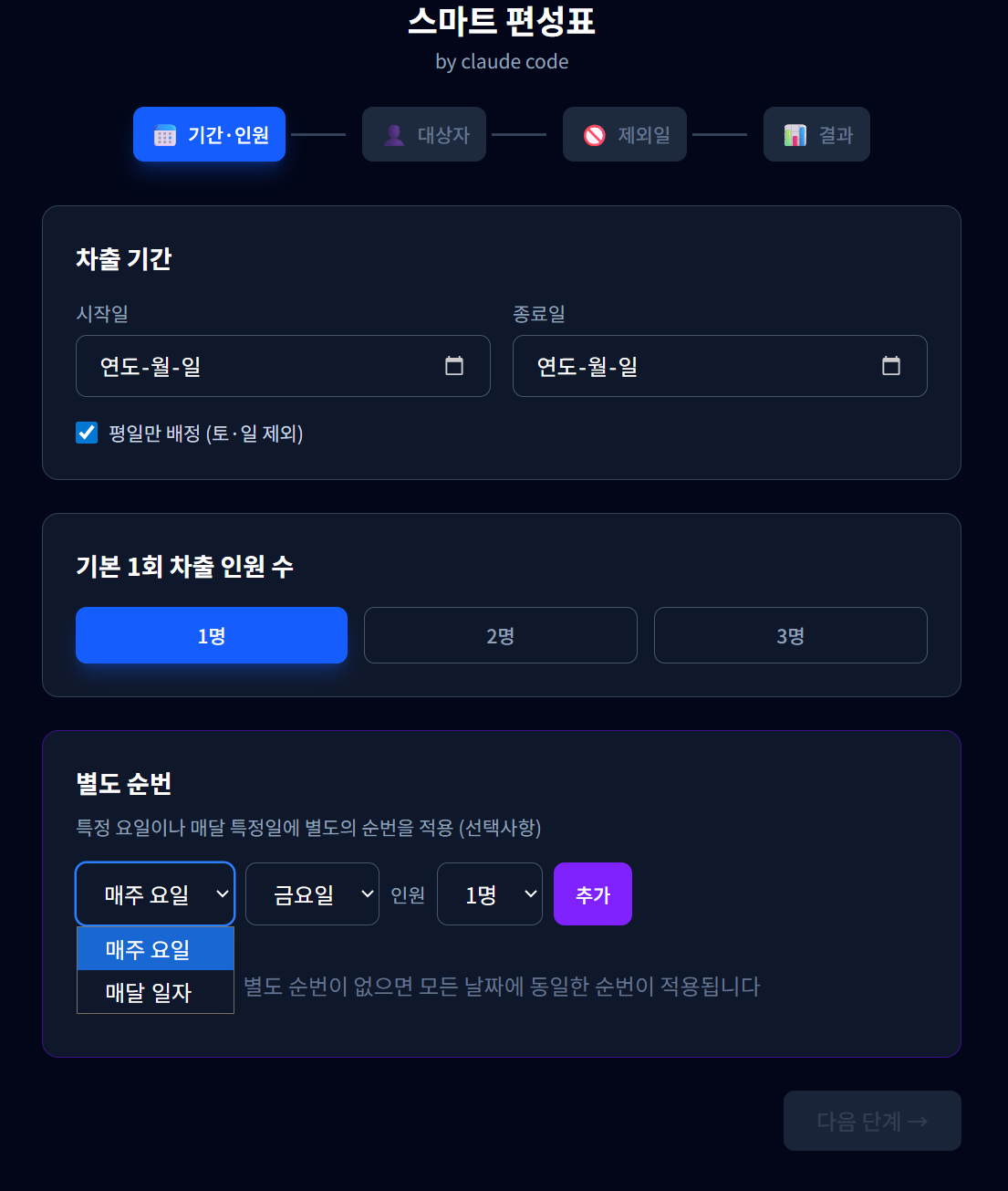
Task: Tap the purple 추가 button
Action: tap(593, 894)
